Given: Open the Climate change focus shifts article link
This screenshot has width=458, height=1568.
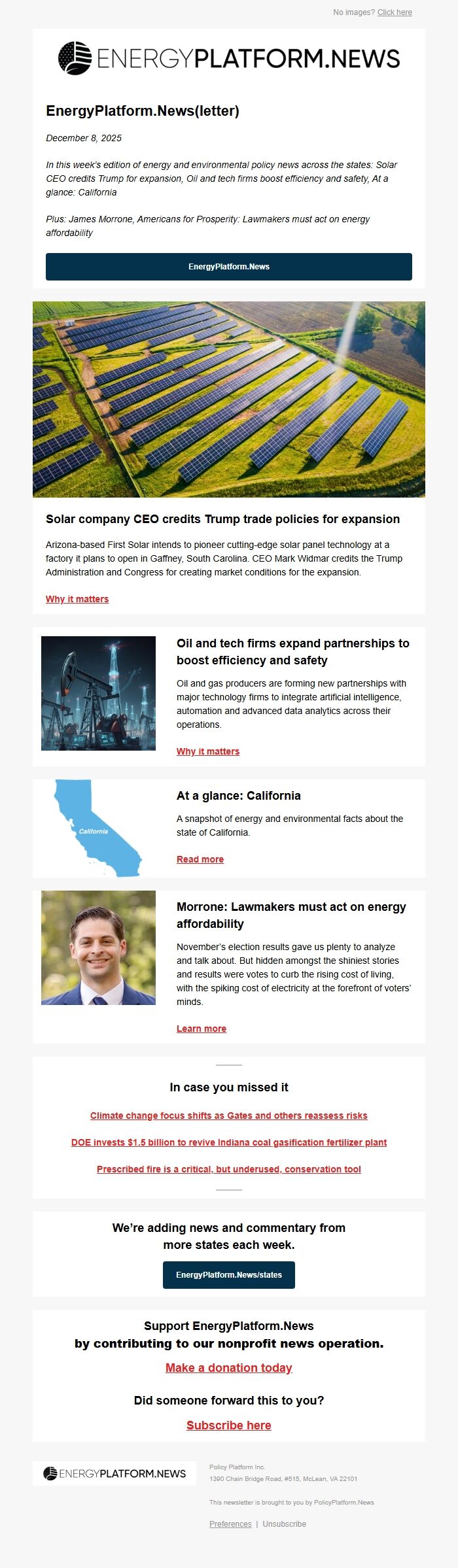Looking at the screenshot, I should coord(228,1116).
